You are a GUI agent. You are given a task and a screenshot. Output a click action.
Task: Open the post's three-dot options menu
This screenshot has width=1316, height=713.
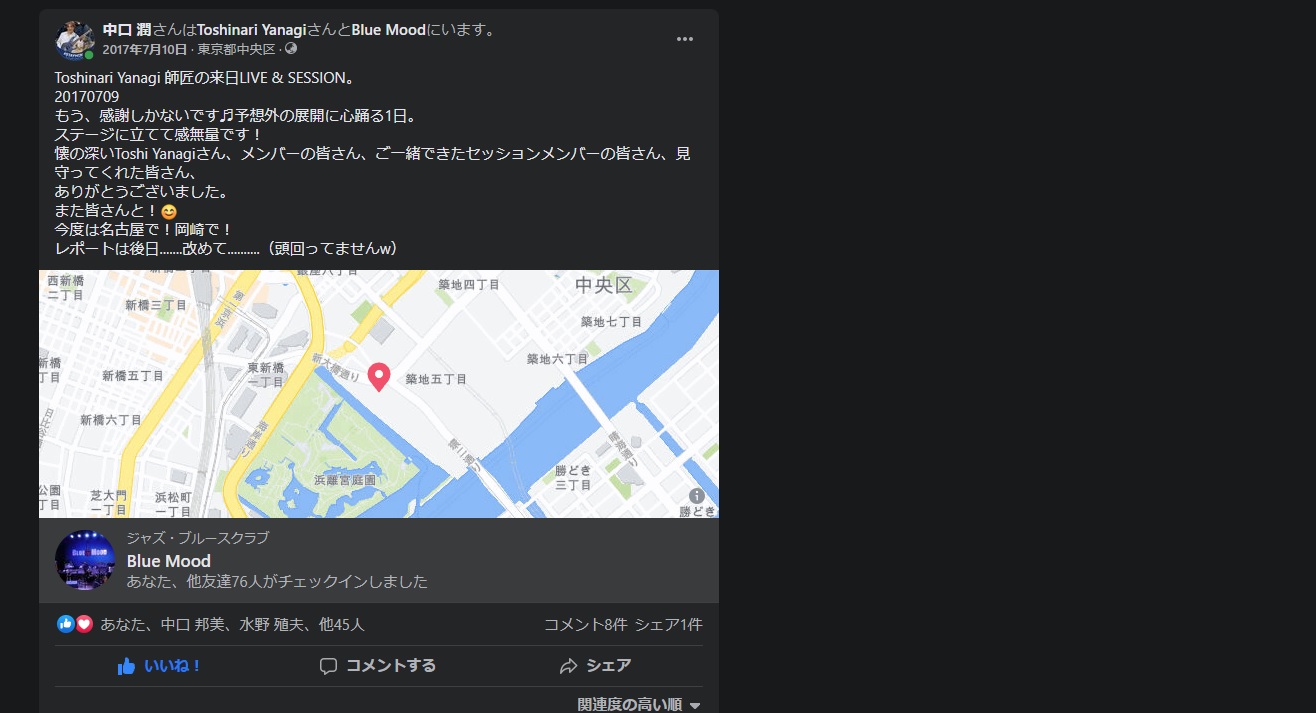coord(685,39)
